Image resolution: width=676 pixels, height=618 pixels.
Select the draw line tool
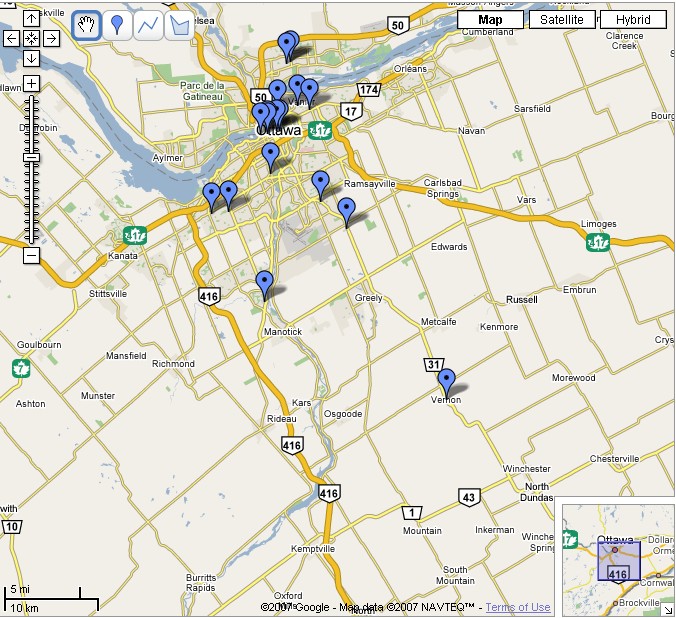click(149, 26)
